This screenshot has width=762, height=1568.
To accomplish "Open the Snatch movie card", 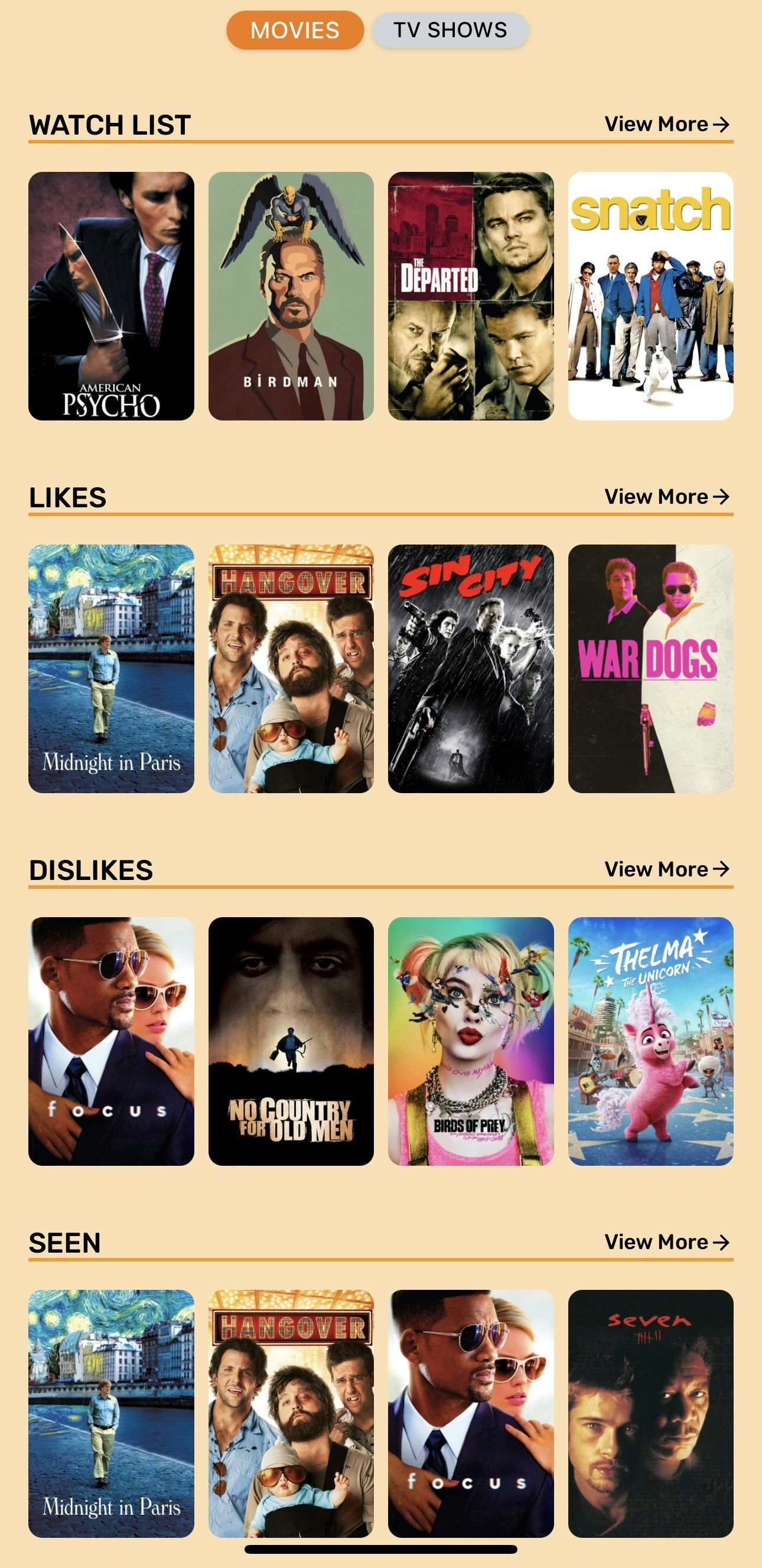I will click(650, 296).
